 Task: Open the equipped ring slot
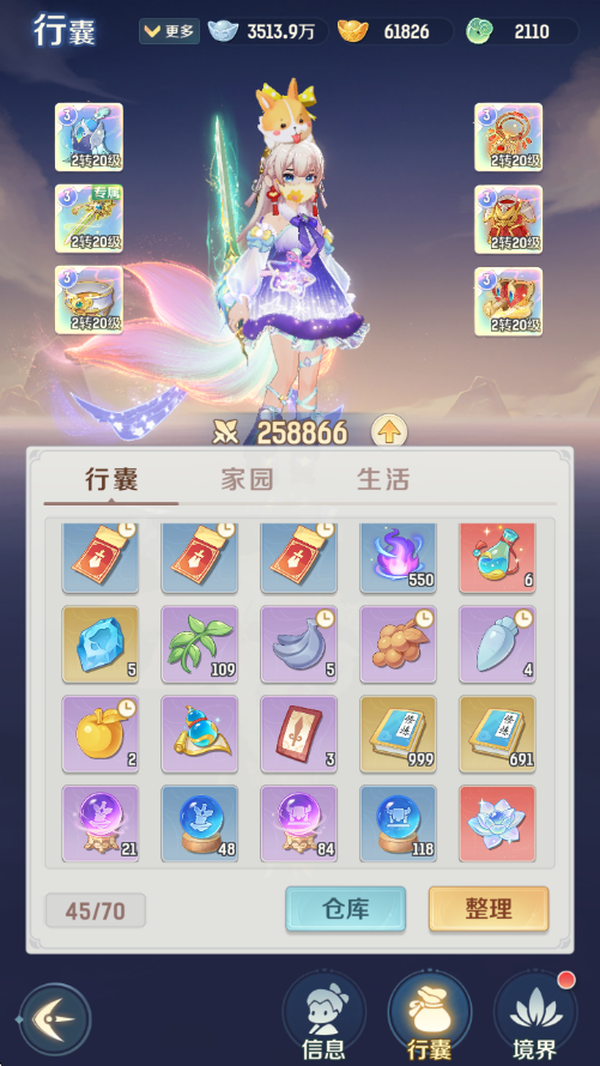tap(89, 300)
